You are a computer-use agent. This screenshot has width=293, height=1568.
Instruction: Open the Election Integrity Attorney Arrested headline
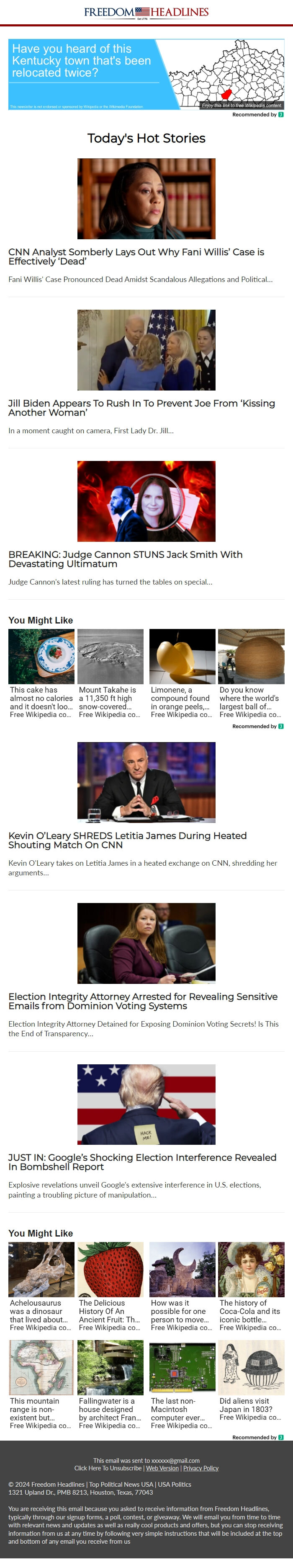143,1001
